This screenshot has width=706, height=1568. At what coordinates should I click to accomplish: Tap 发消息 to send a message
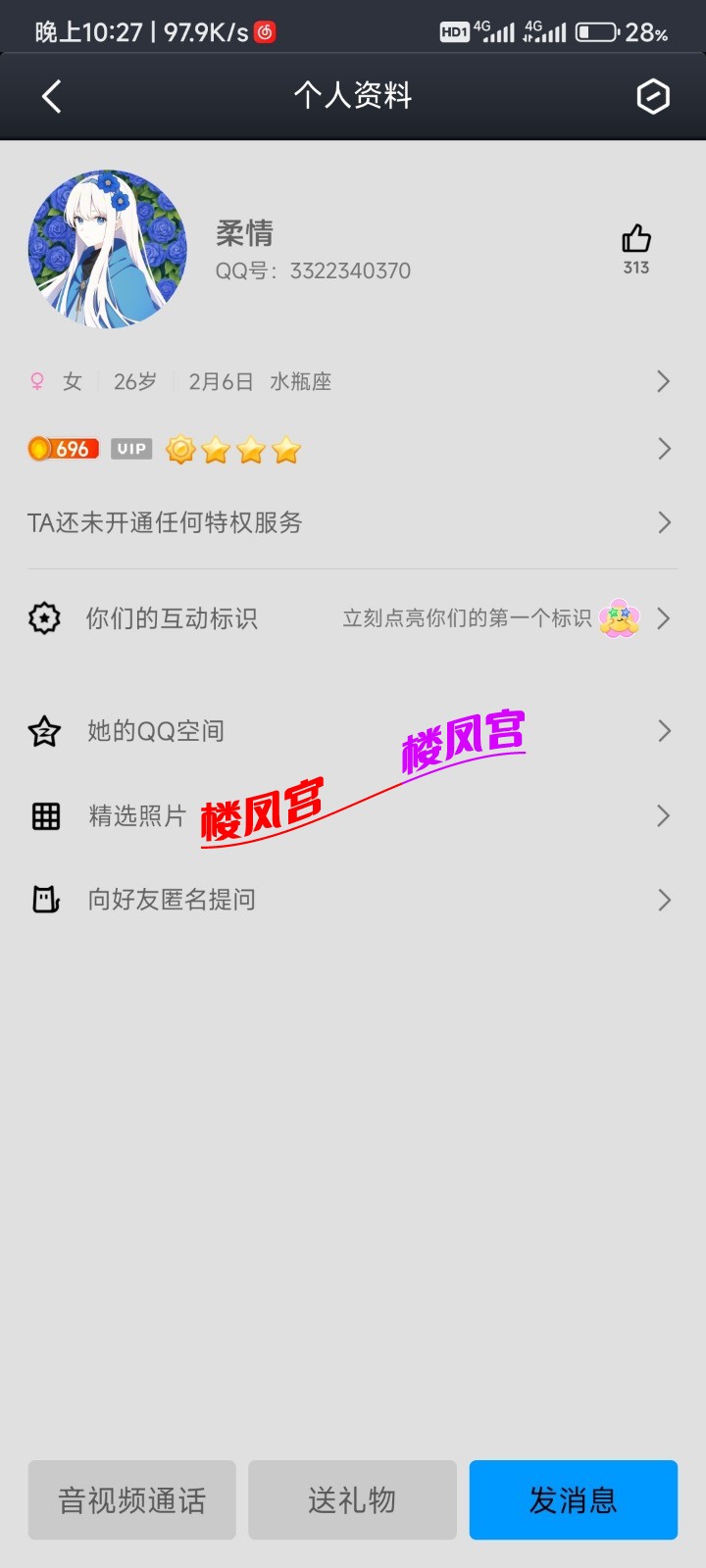[x=573, y=1499]
